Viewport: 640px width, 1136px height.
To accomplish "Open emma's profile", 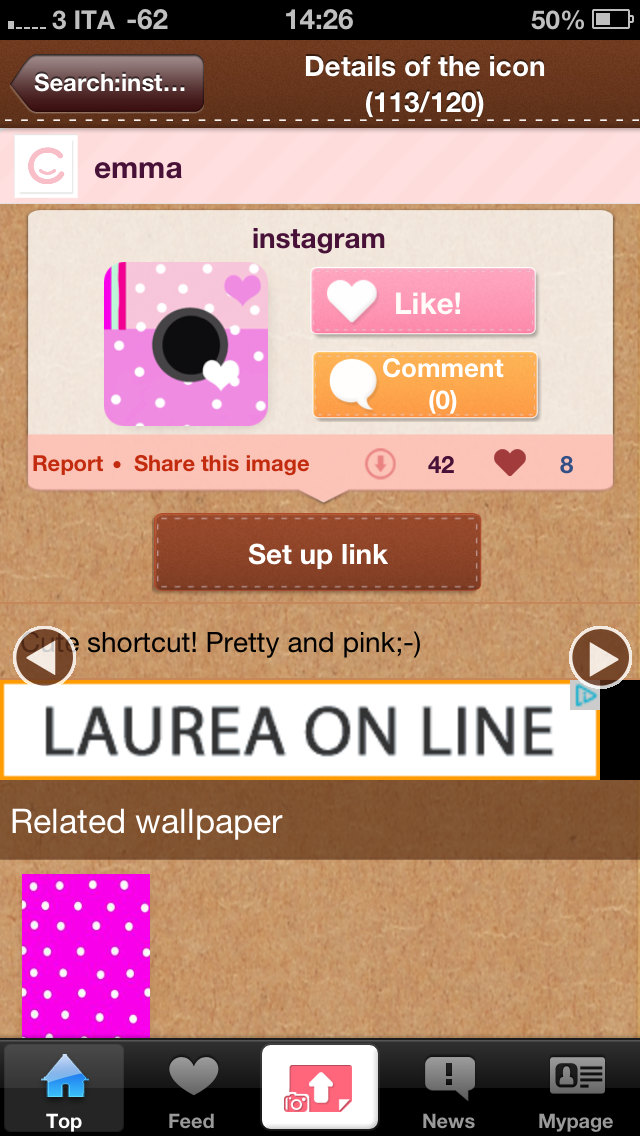I will point(137,168).
